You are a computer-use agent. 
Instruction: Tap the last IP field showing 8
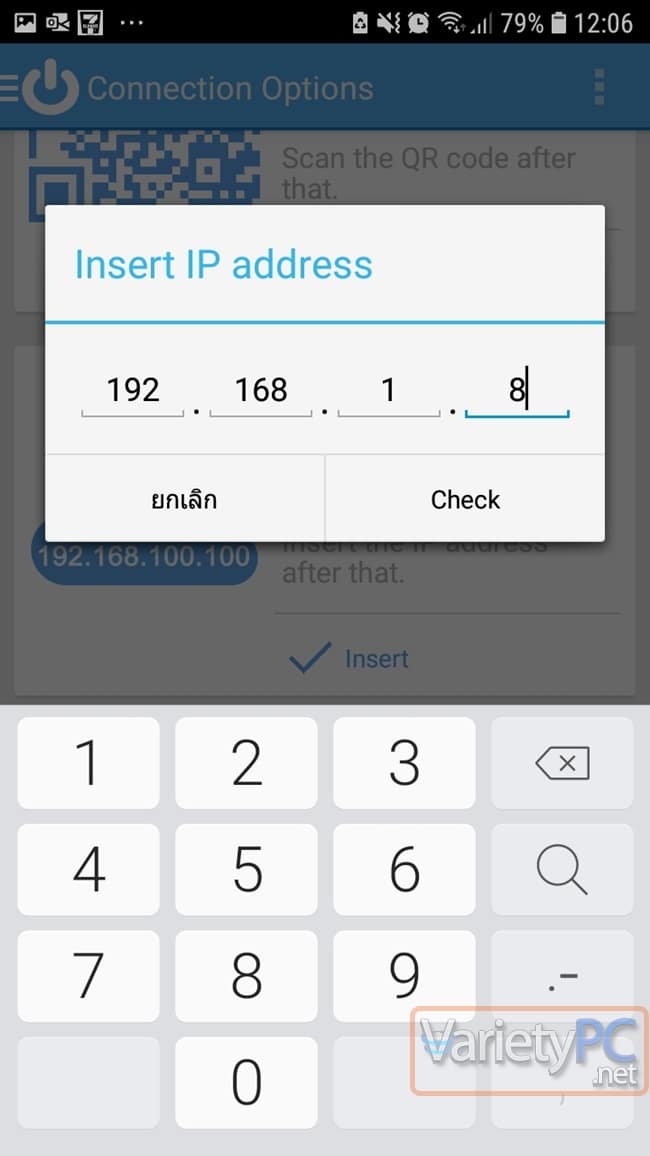[x=517, y=390]
